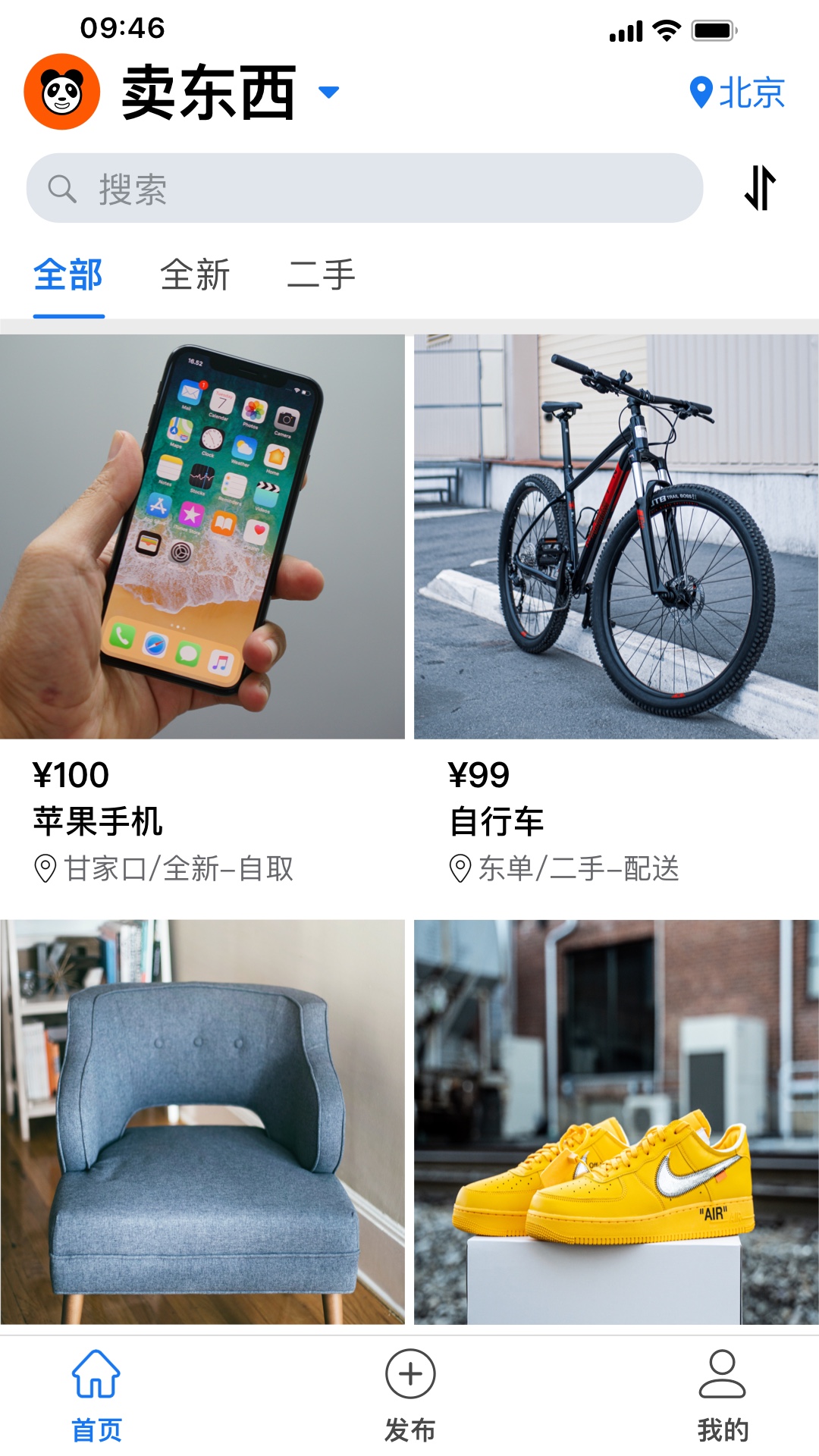Image resolution: width=819 pixels, height=1456 pixels.
Task: Click the location pin icon next to 北京
Action: 701,93
